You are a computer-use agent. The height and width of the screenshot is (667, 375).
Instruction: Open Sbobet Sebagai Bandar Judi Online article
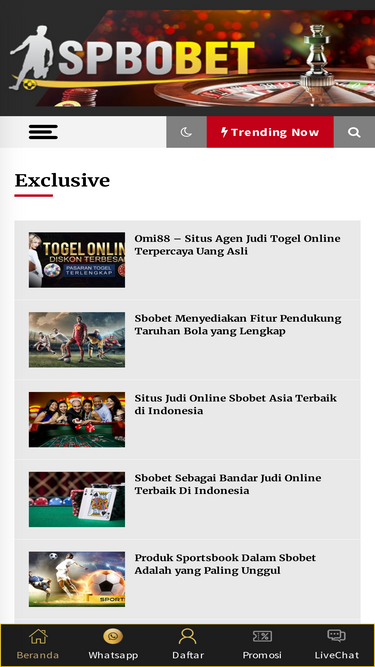point(228,484)
